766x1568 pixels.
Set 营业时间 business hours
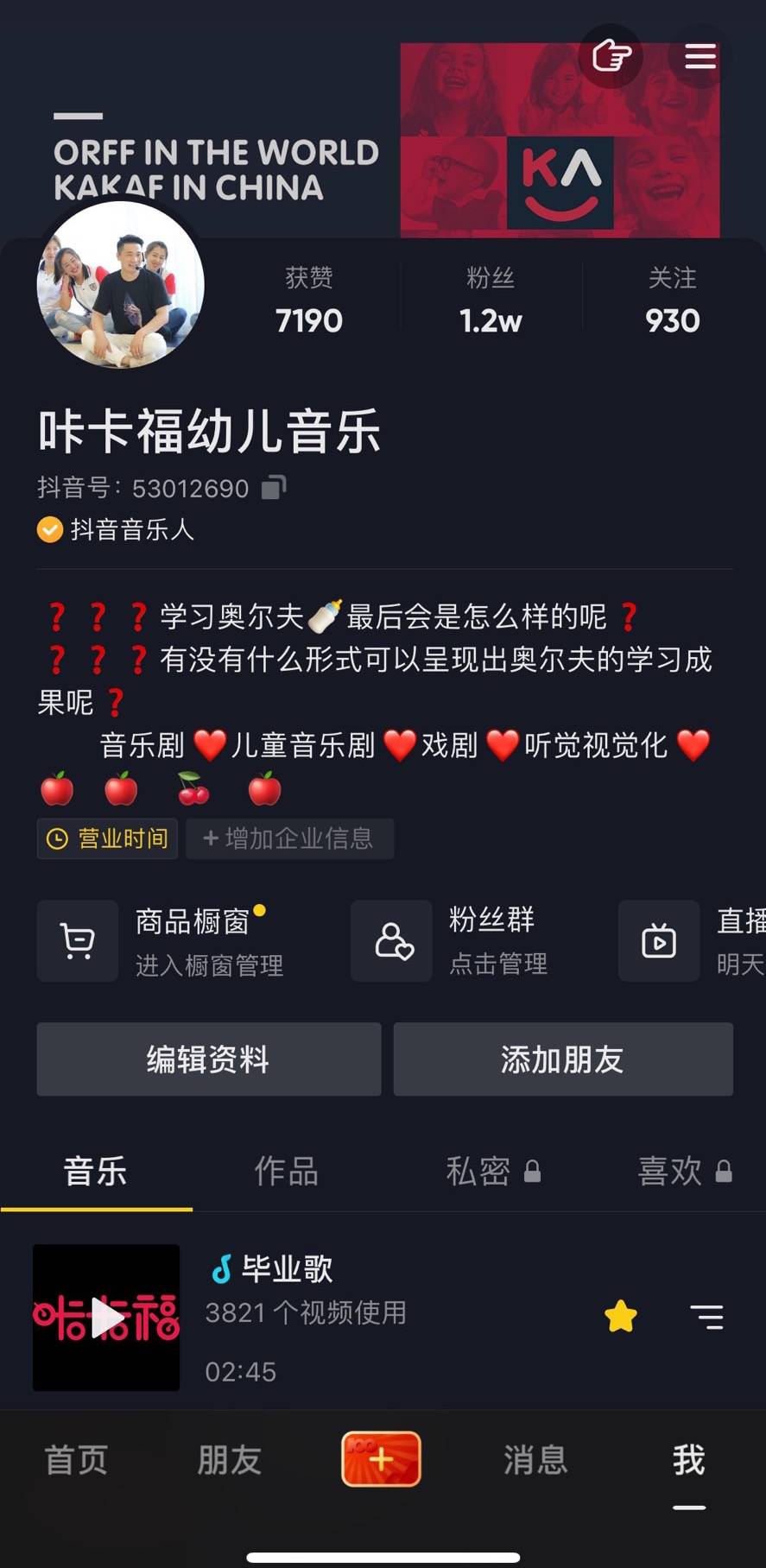[107, 838]
